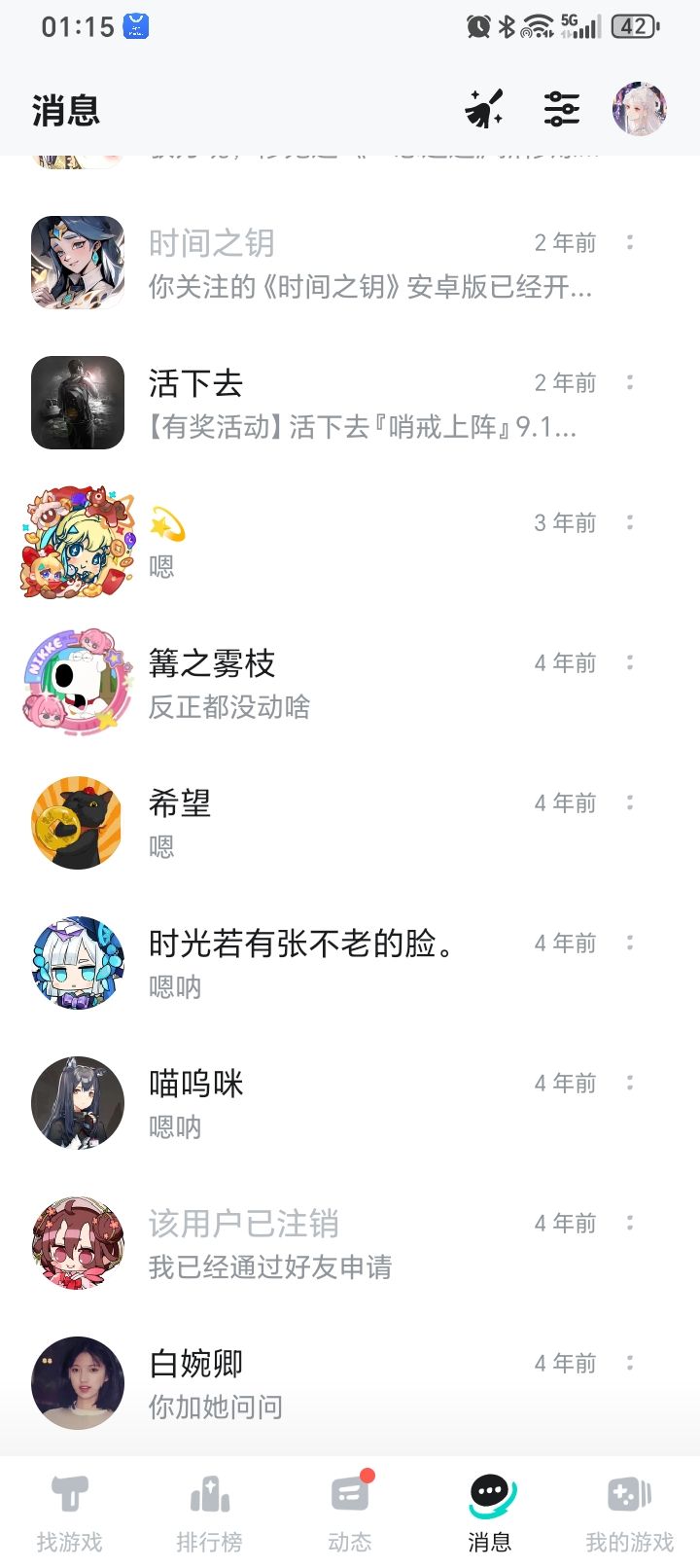This screenshot has height=1568, width=700.
Task: Open message settings sliders icon
Action: tap(562, 109)
